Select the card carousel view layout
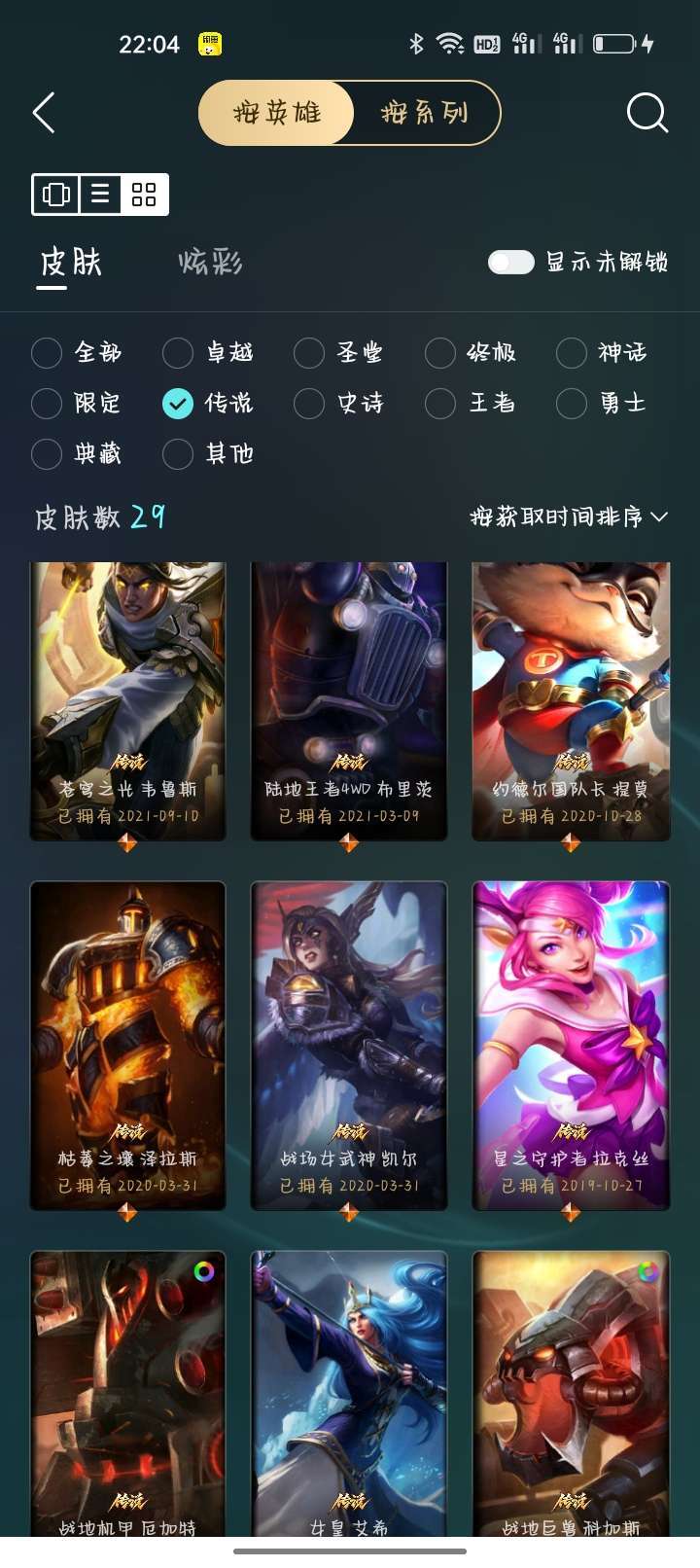The image size is (700, 1568). [x=56, y=195]
